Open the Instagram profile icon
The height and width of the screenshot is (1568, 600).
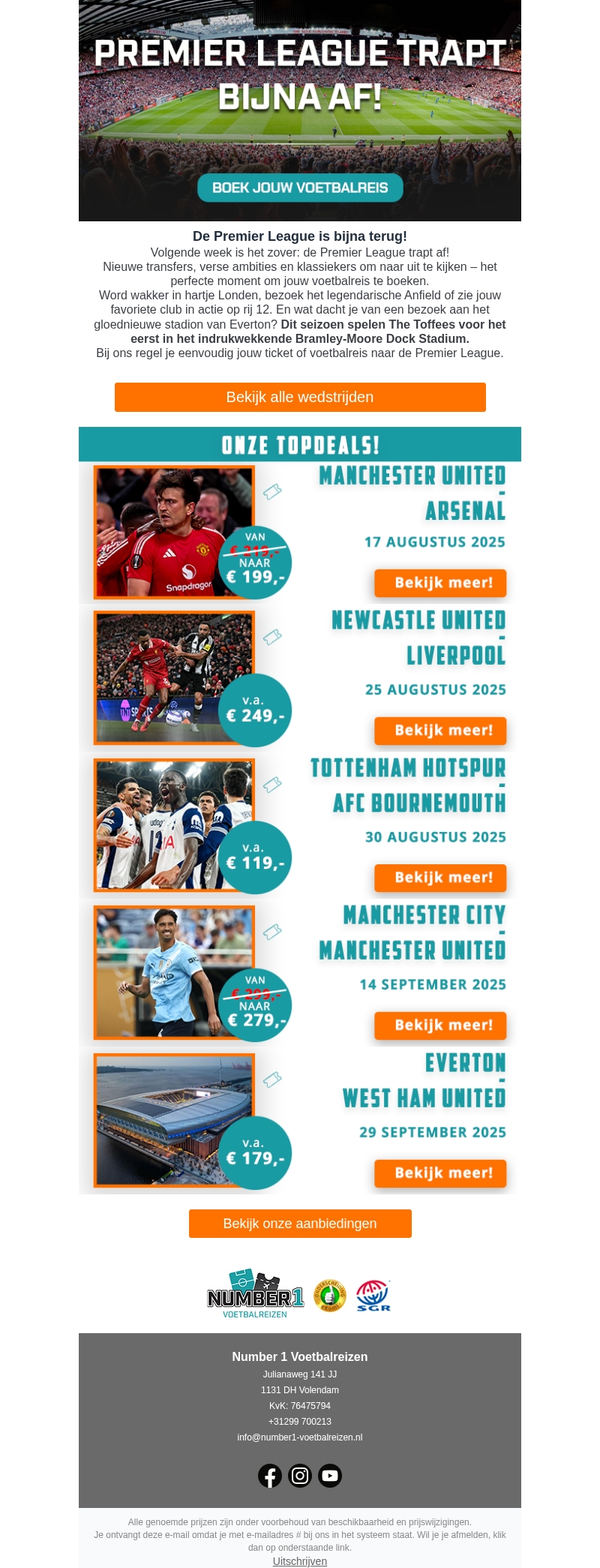[x=300, y=1476]
